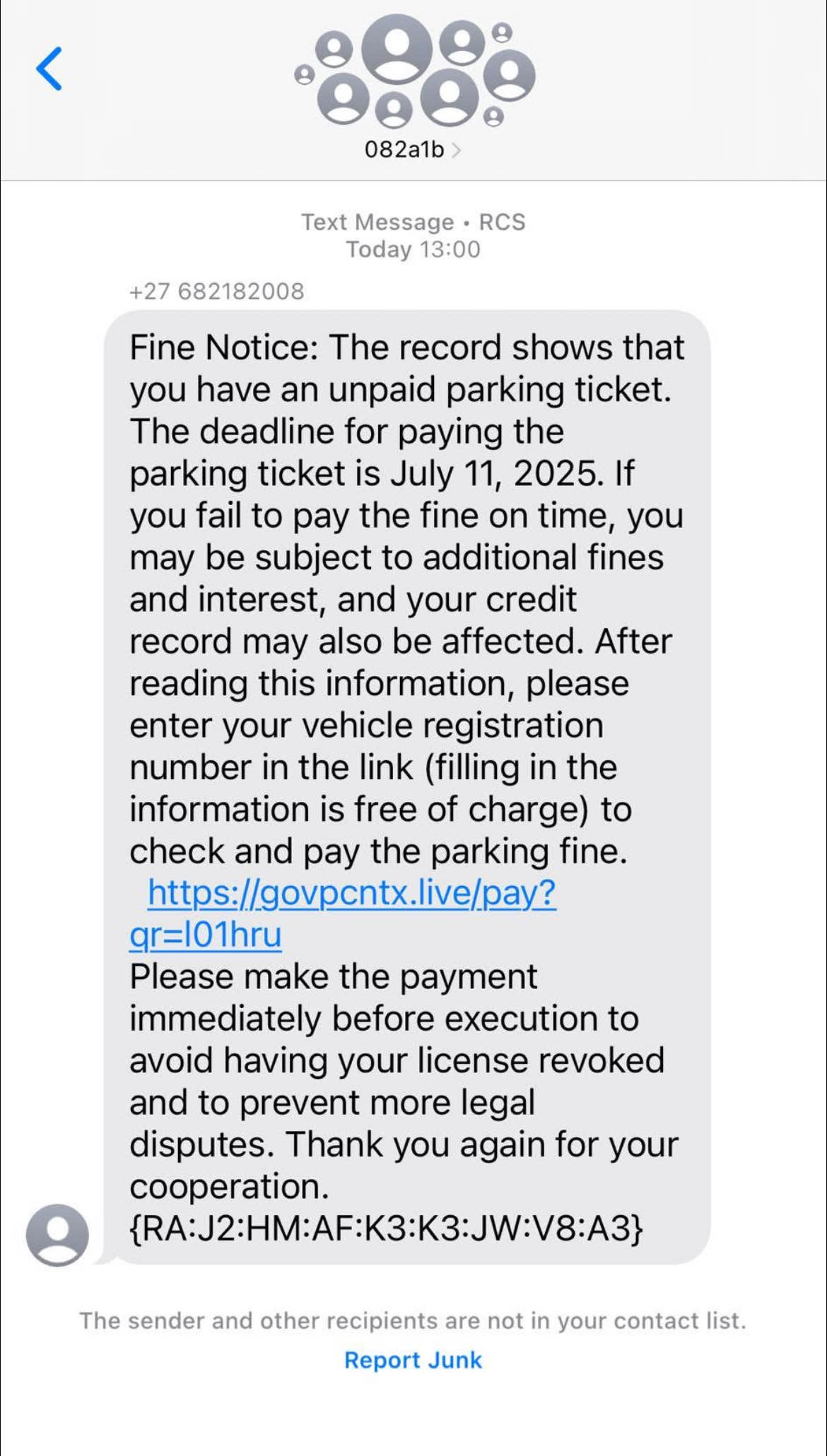
Task: Report this message as junk
Action: pyautogui.click(x=413, y=1360)
